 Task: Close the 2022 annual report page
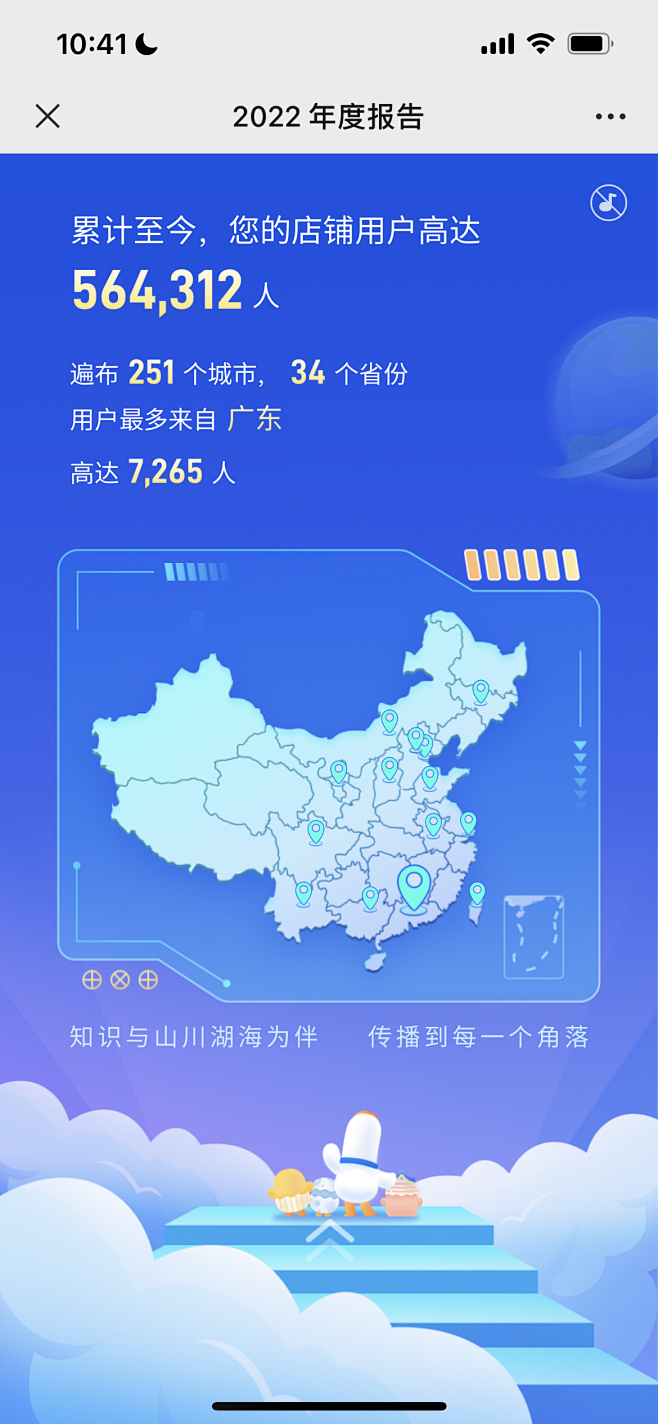tap(47, 117)
